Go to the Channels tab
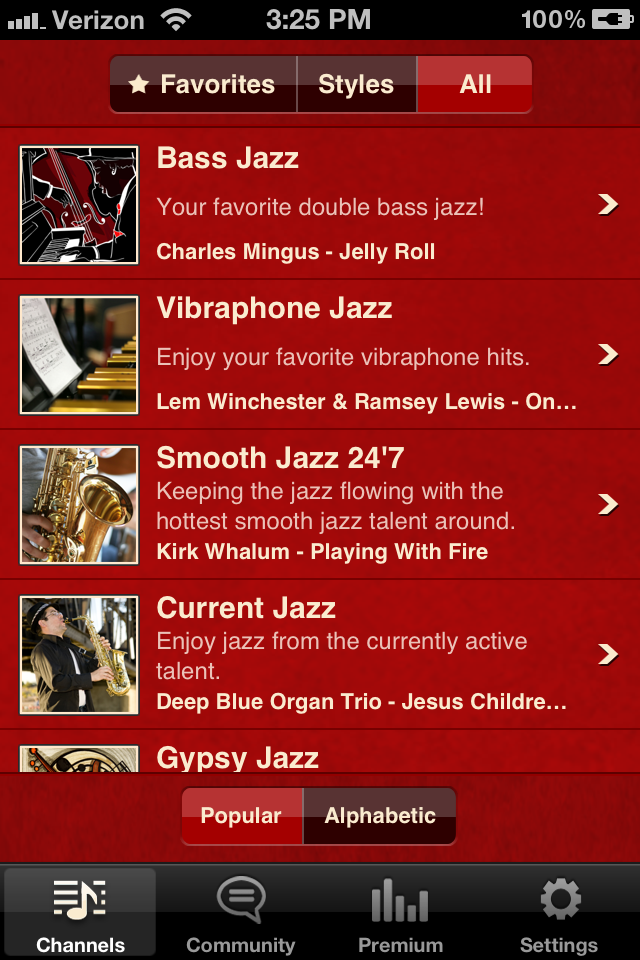 pyautogui.click(x=80, y=912)
